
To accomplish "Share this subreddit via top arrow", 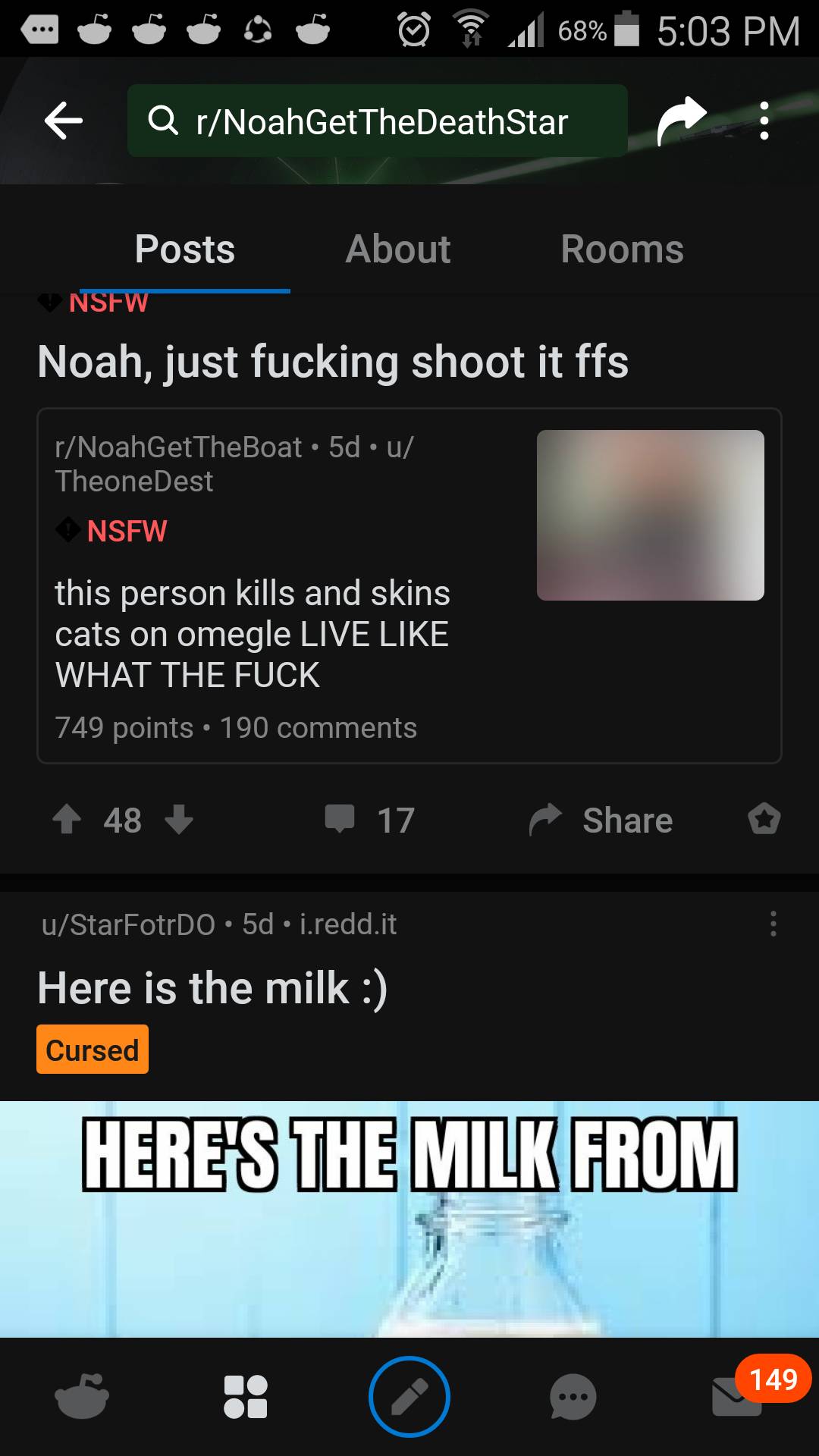I will point(681,121).
